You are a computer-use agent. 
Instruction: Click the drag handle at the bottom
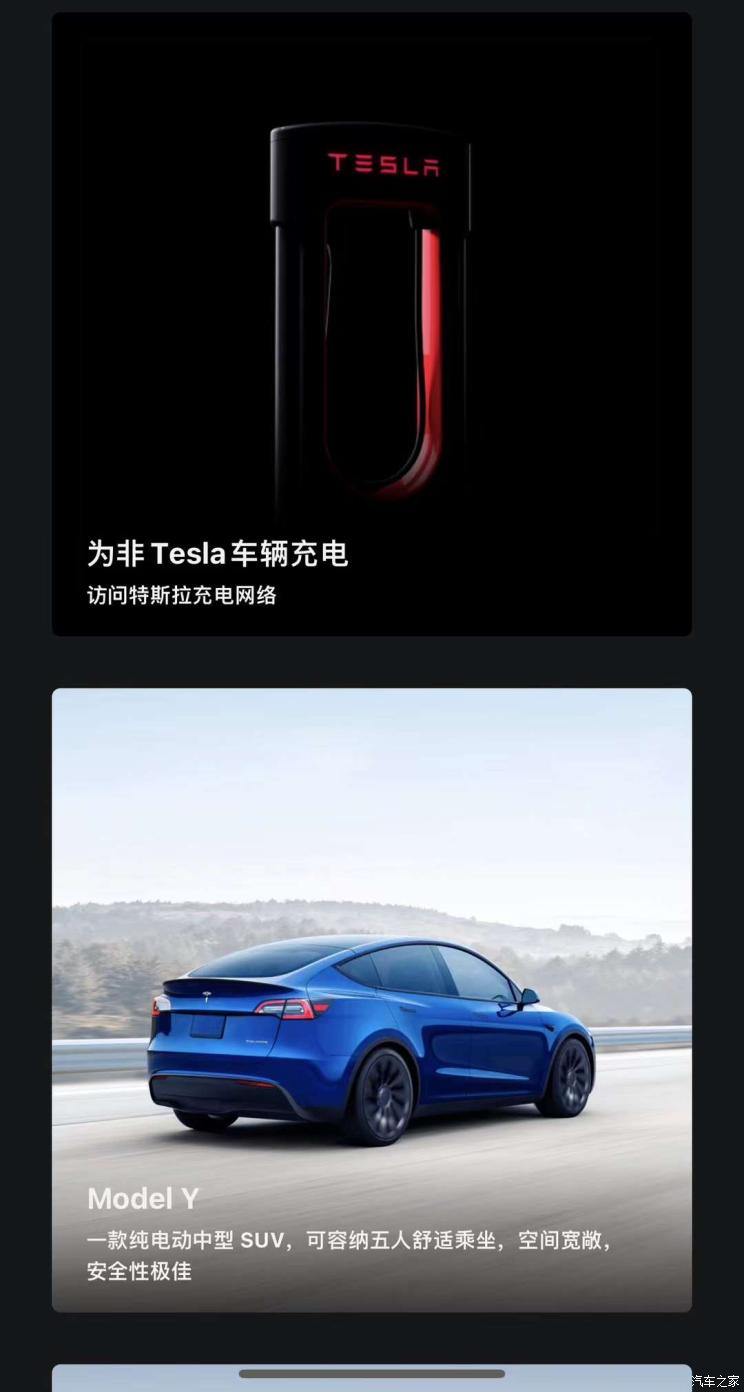pyautogui.click(x=372, y=1374)
